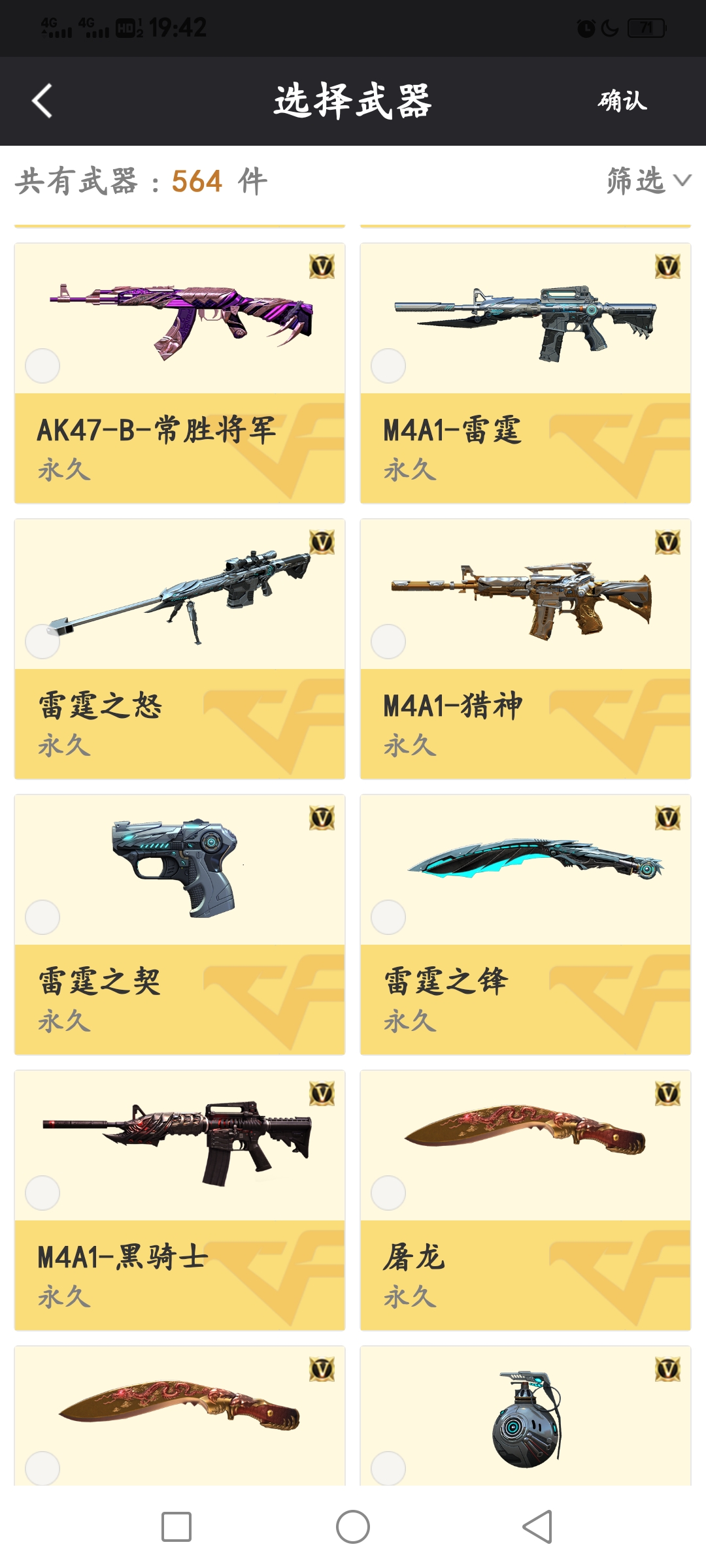Select the AK47-B-常胜将军 checkbox
This screenshot has height=1568, width=706.
pyautogui.click(x=42, y=366)
